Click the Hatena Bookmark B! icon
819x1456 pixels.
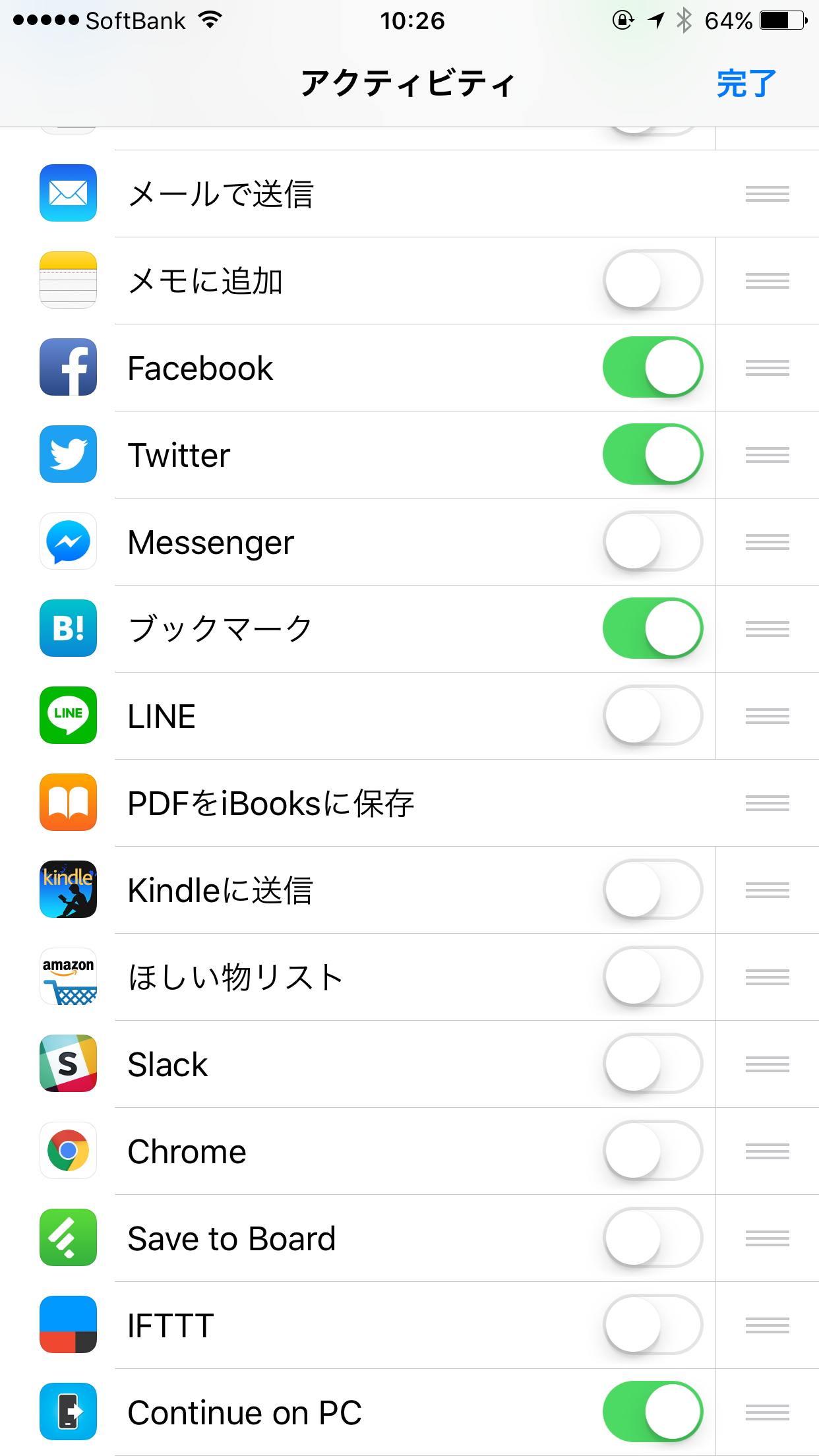68,629
